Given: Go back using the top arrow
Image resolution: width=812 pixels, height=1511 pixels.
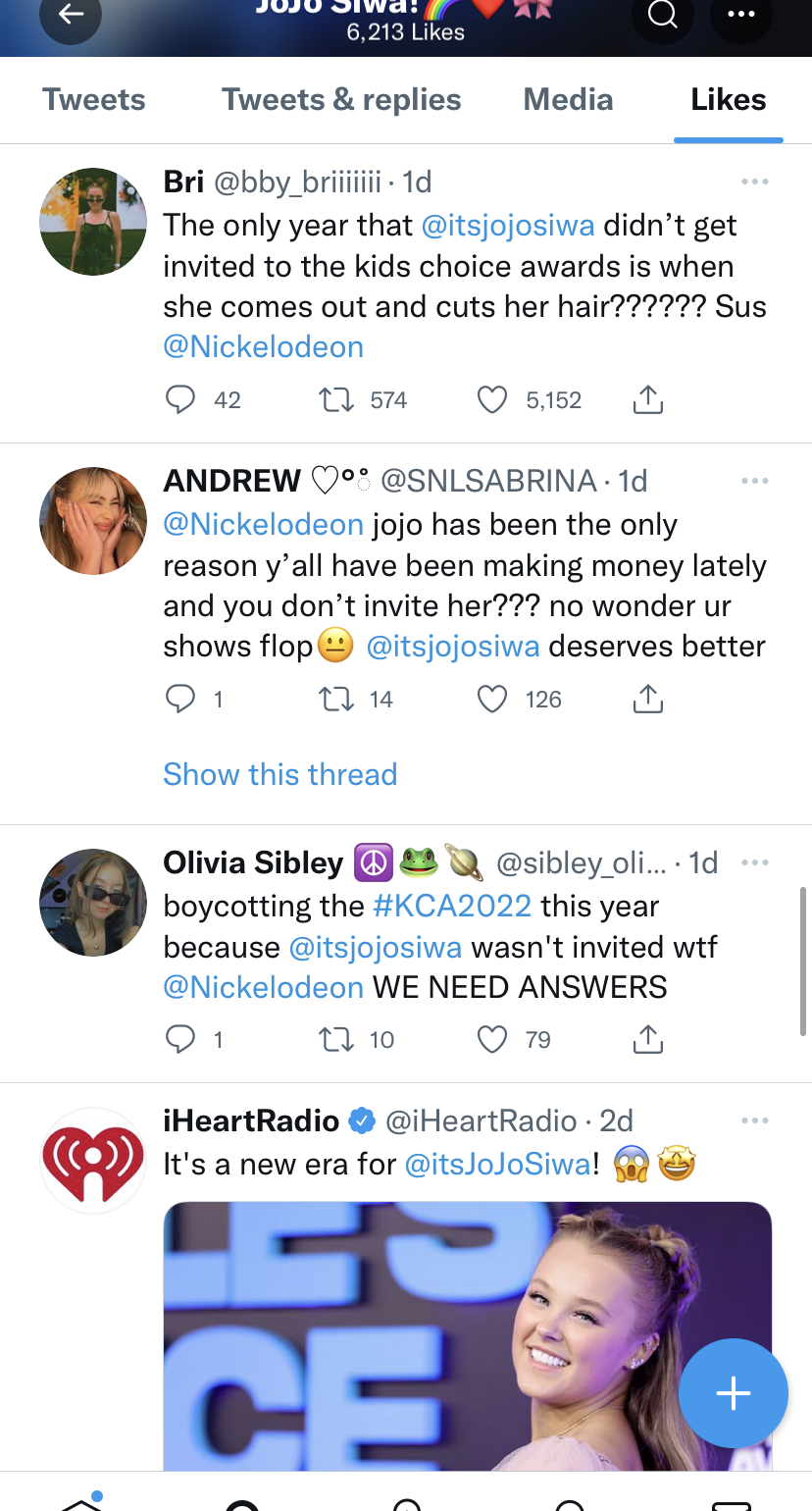Looking at the screenshot, I should [71, 15].
